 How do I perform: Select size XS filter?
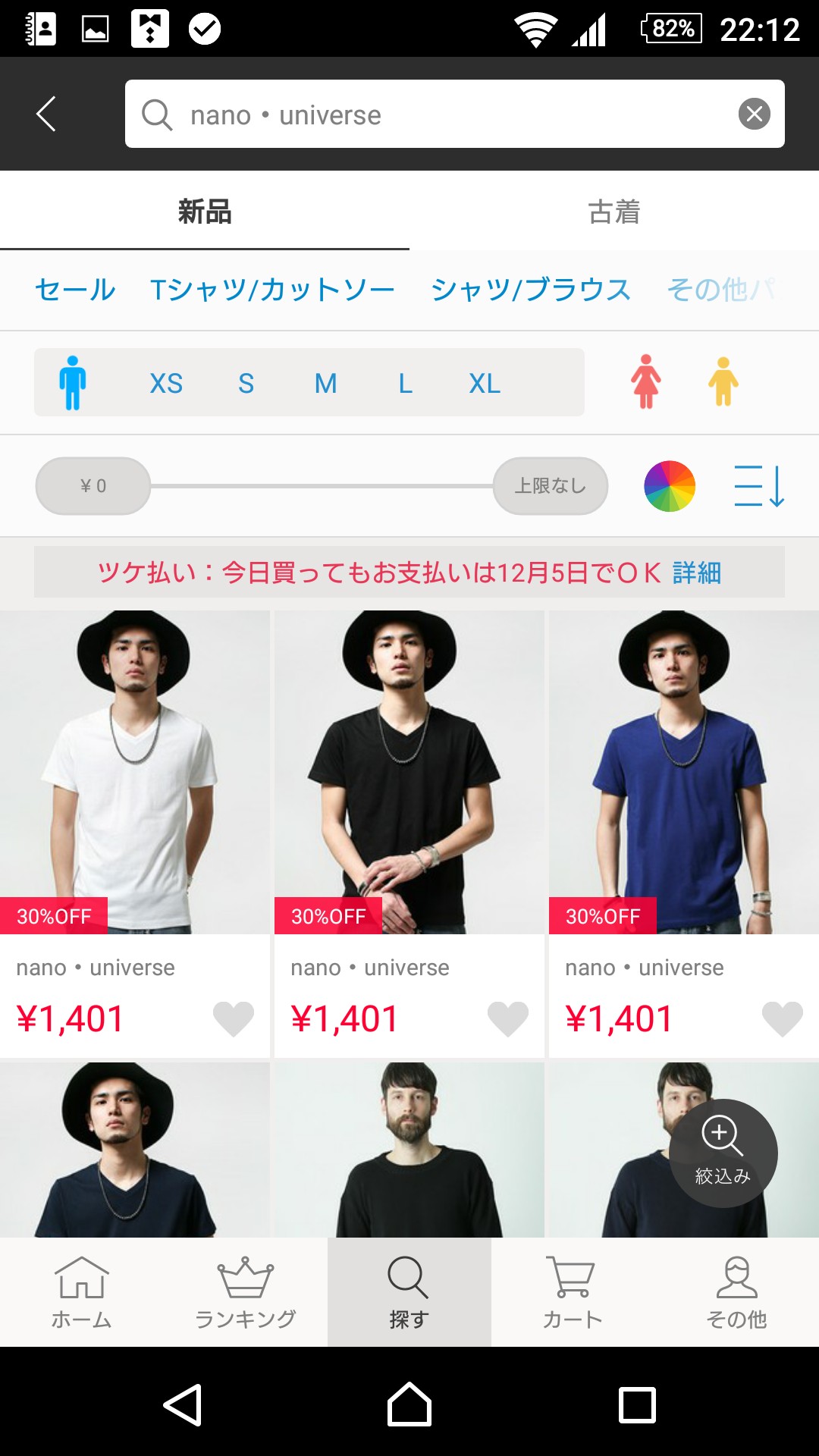pos(166,384)
